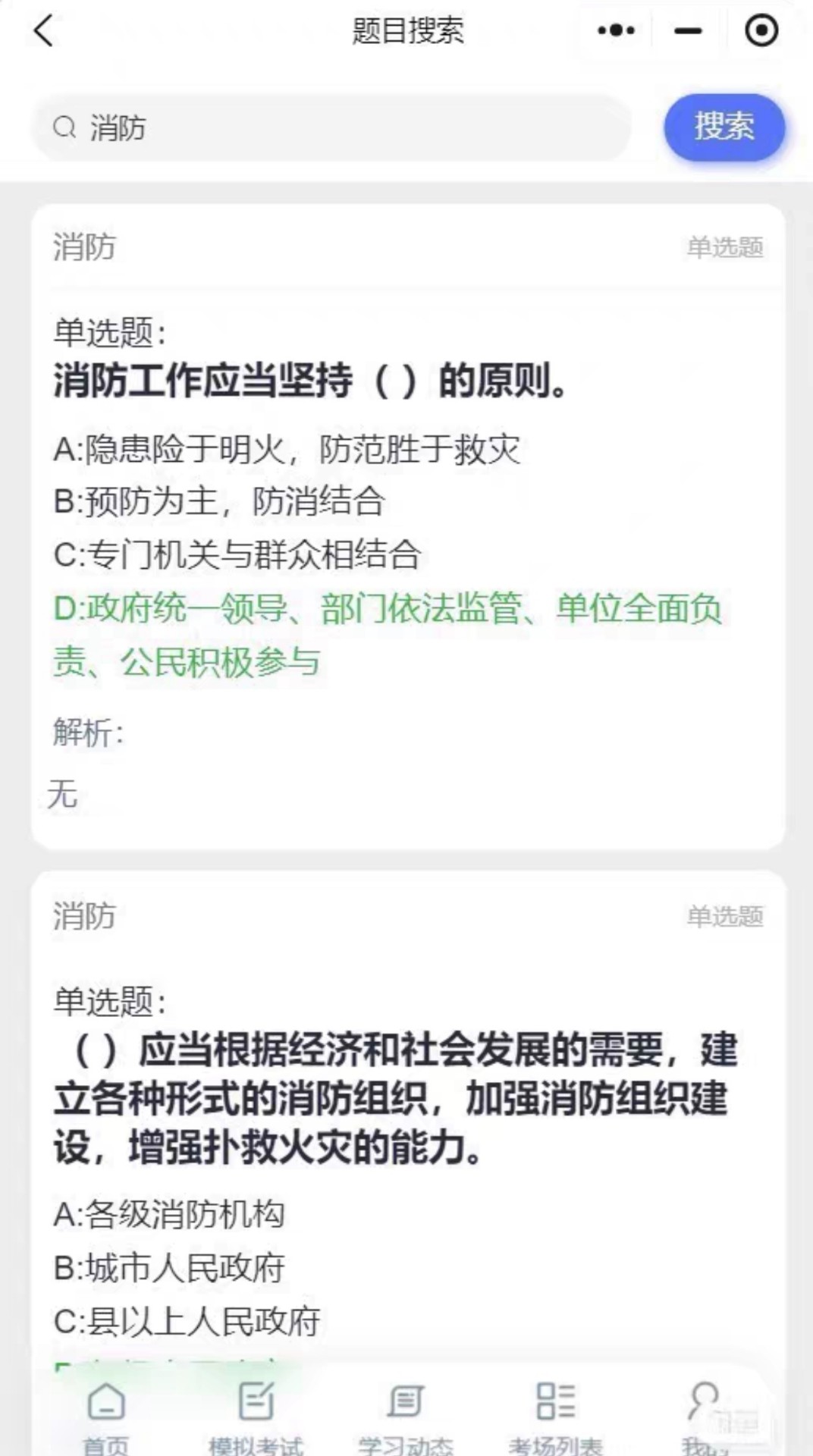Open the mini program three-dot menu
813x1456 pixels.
(616, 31)
